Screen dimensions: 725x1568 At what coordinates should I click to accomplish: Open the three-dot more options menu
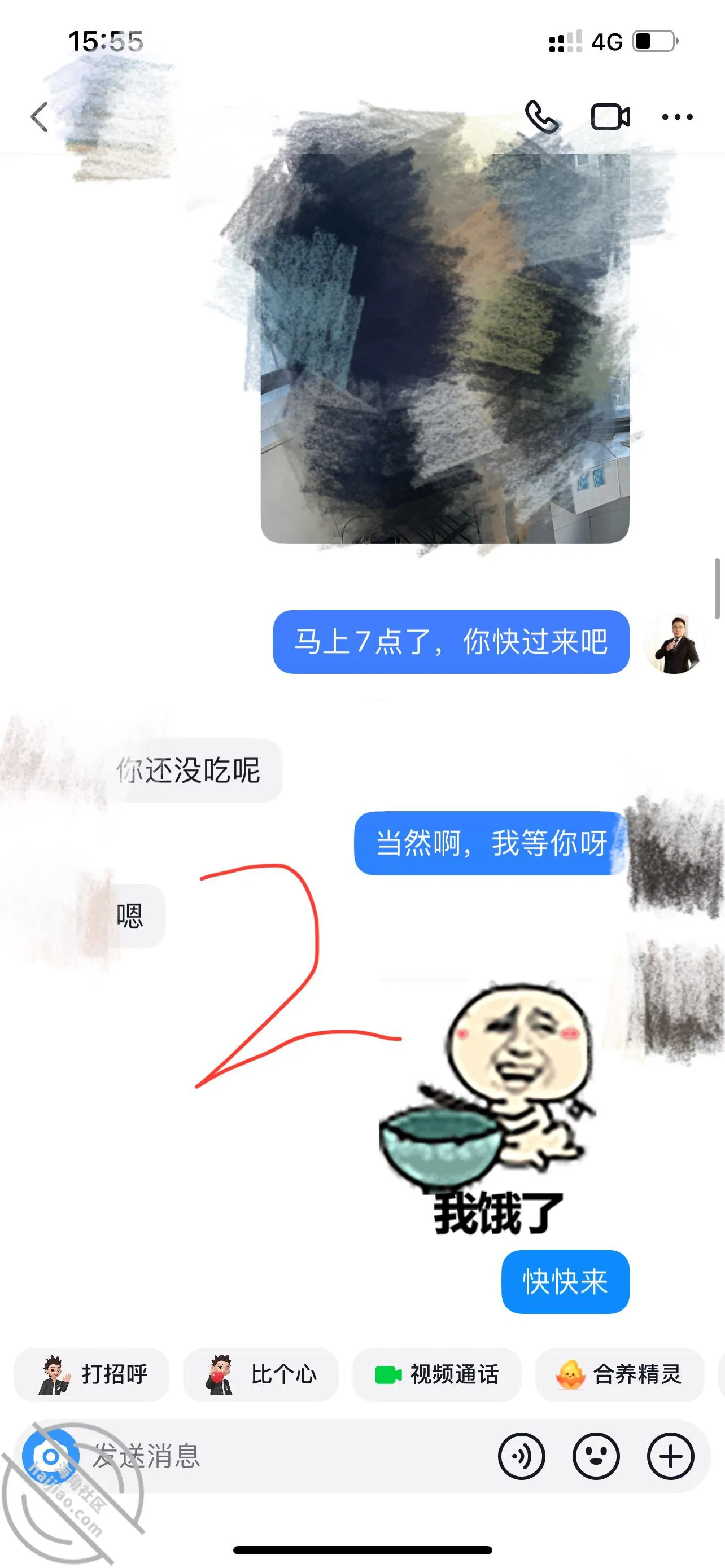(x=678, y=117)
